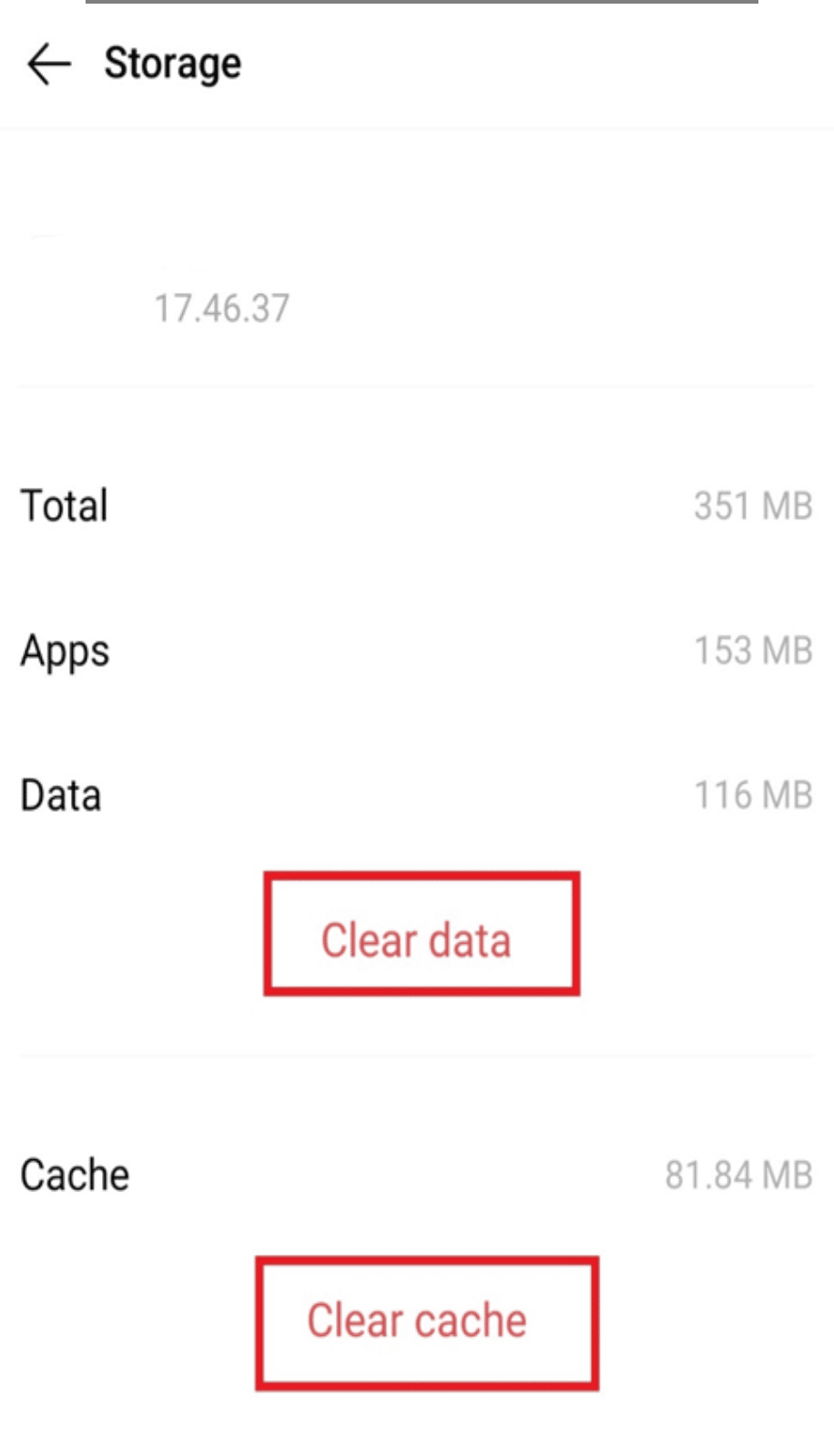Image resolution: width=834 pixels, height=1456 pixels.
Task: Go back from the Storage screen
Action: click(x=48, y=64)
